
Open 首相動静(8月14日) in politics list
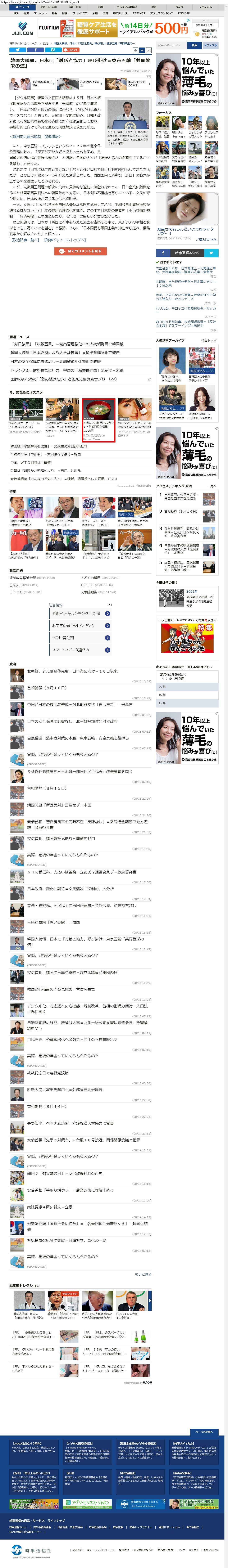(47, 1106)
